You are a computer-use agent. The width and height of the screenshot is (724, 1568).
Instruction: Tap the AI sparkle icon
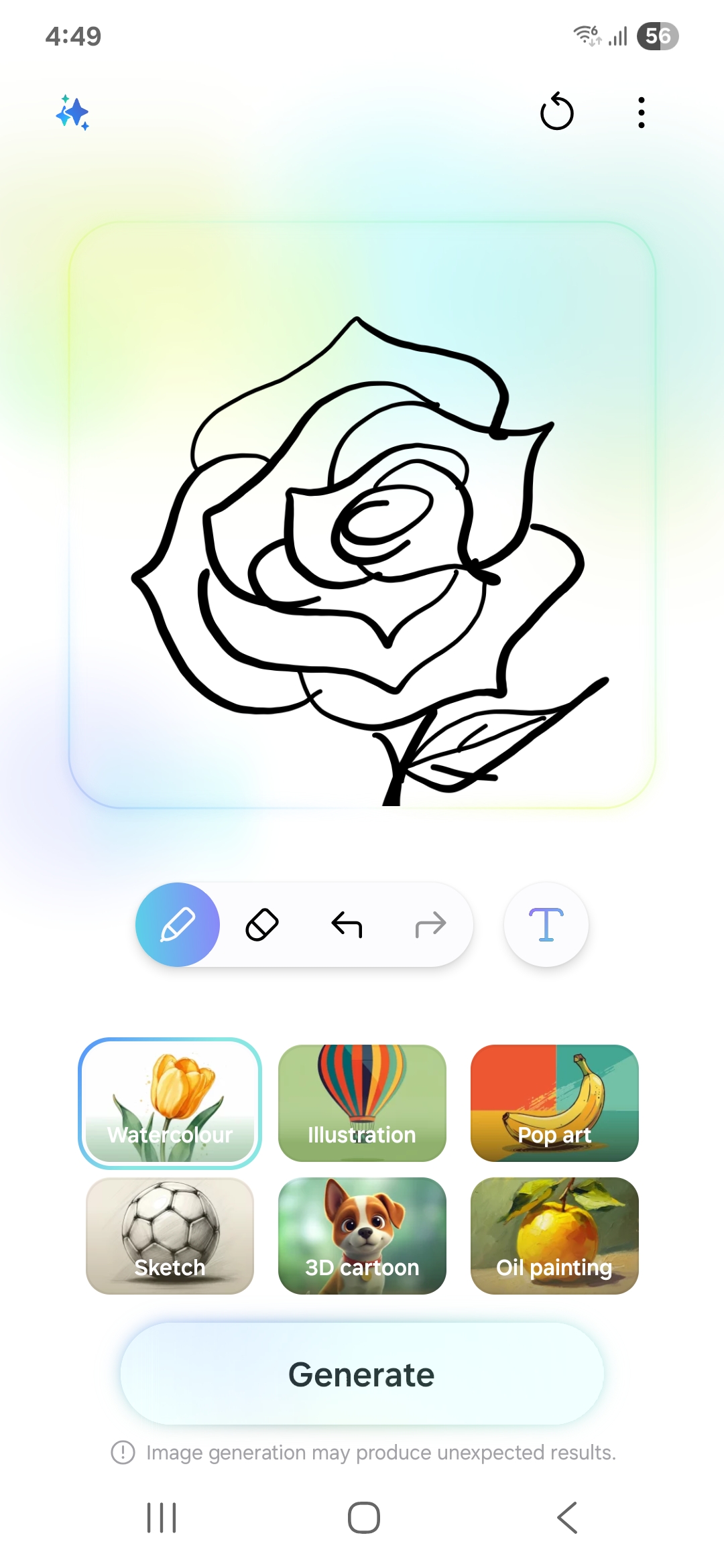[x=72, y=113]
